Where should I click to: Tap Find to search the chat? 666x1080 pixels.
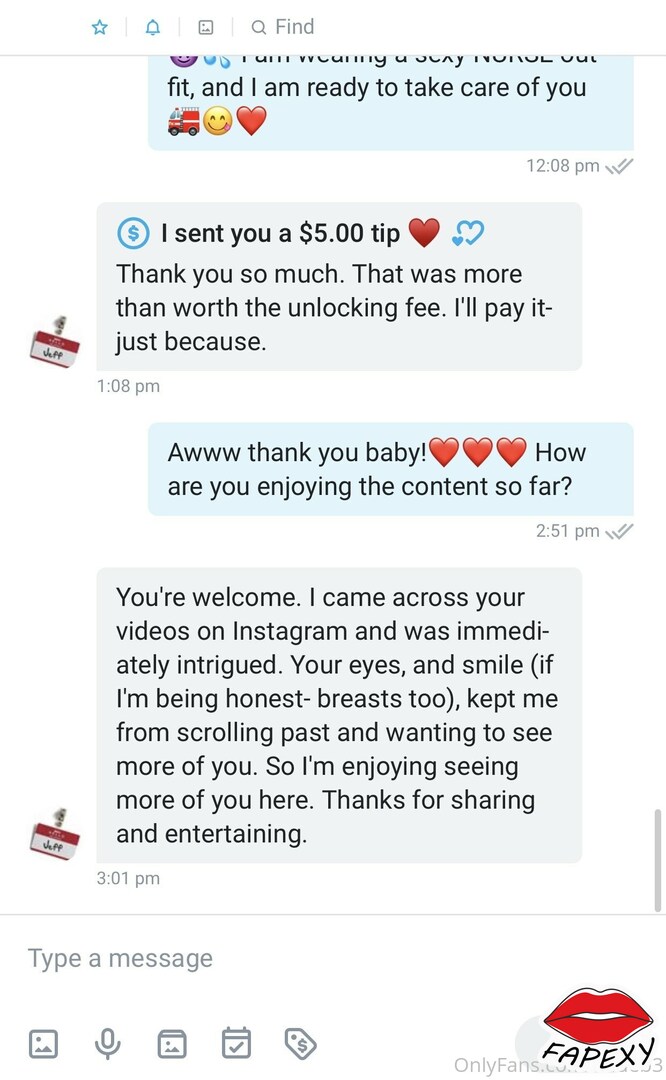pyautogui.click(x=283, y=27)
